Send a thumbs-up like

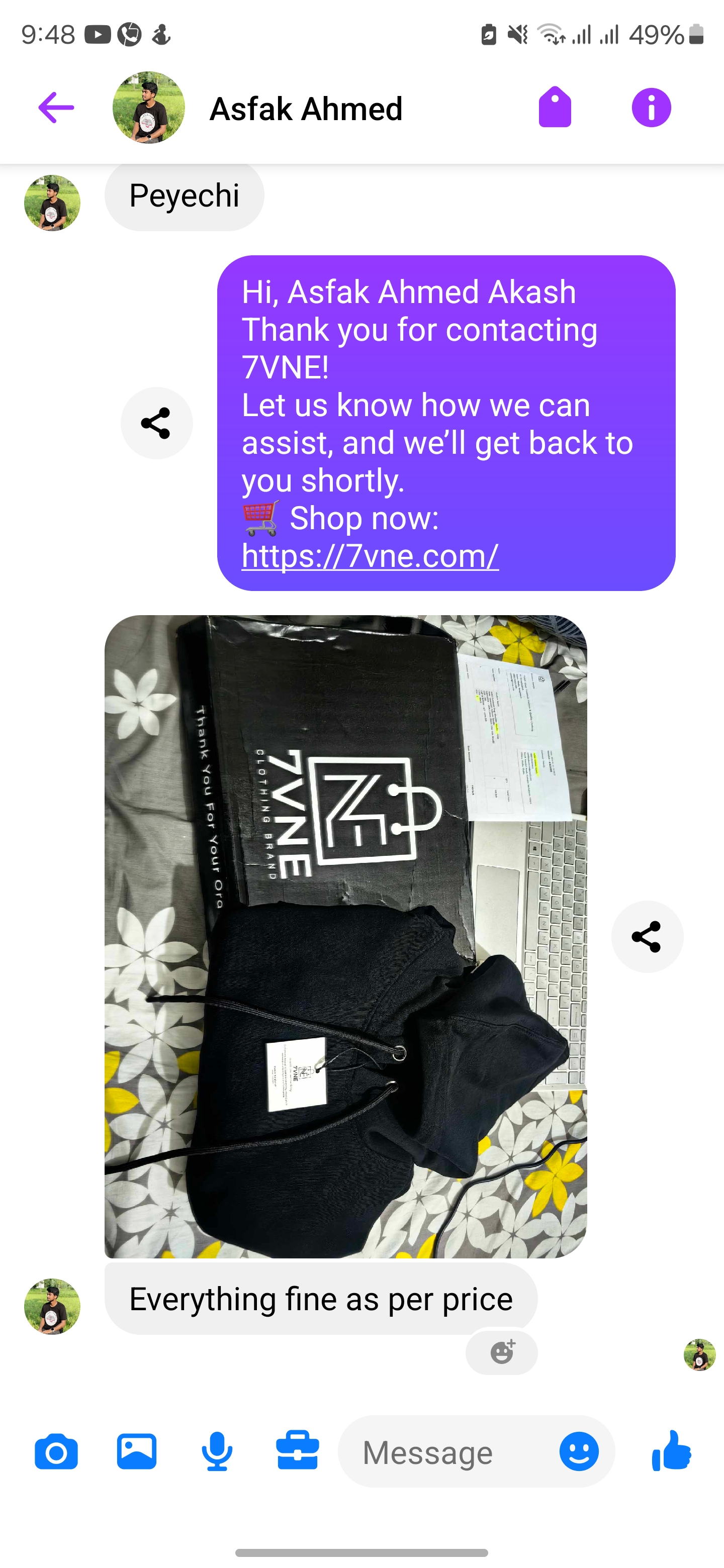pyautogui.click(x=672, y=1452)
